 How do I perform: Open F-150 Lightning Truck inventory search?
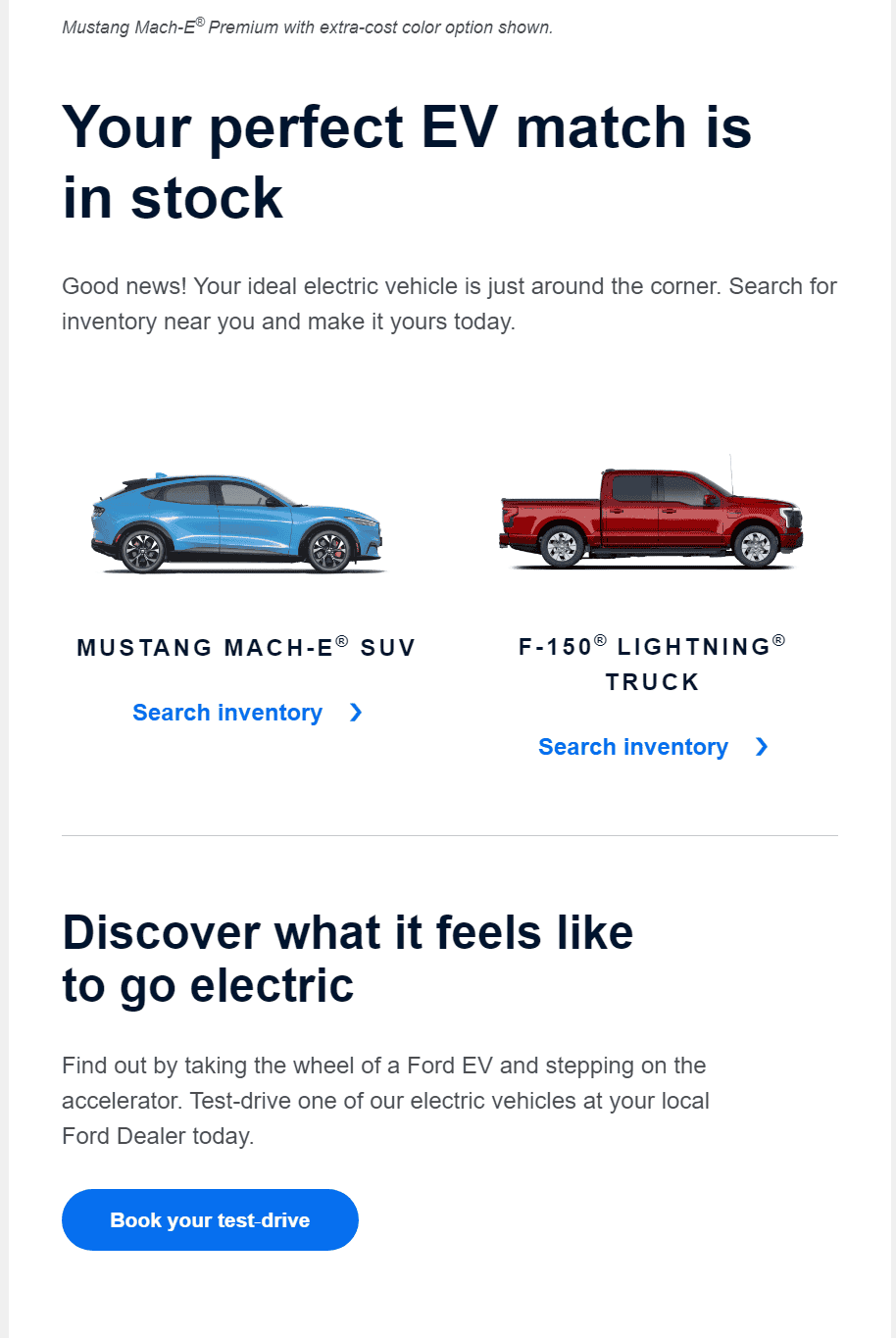click(632, 747)
